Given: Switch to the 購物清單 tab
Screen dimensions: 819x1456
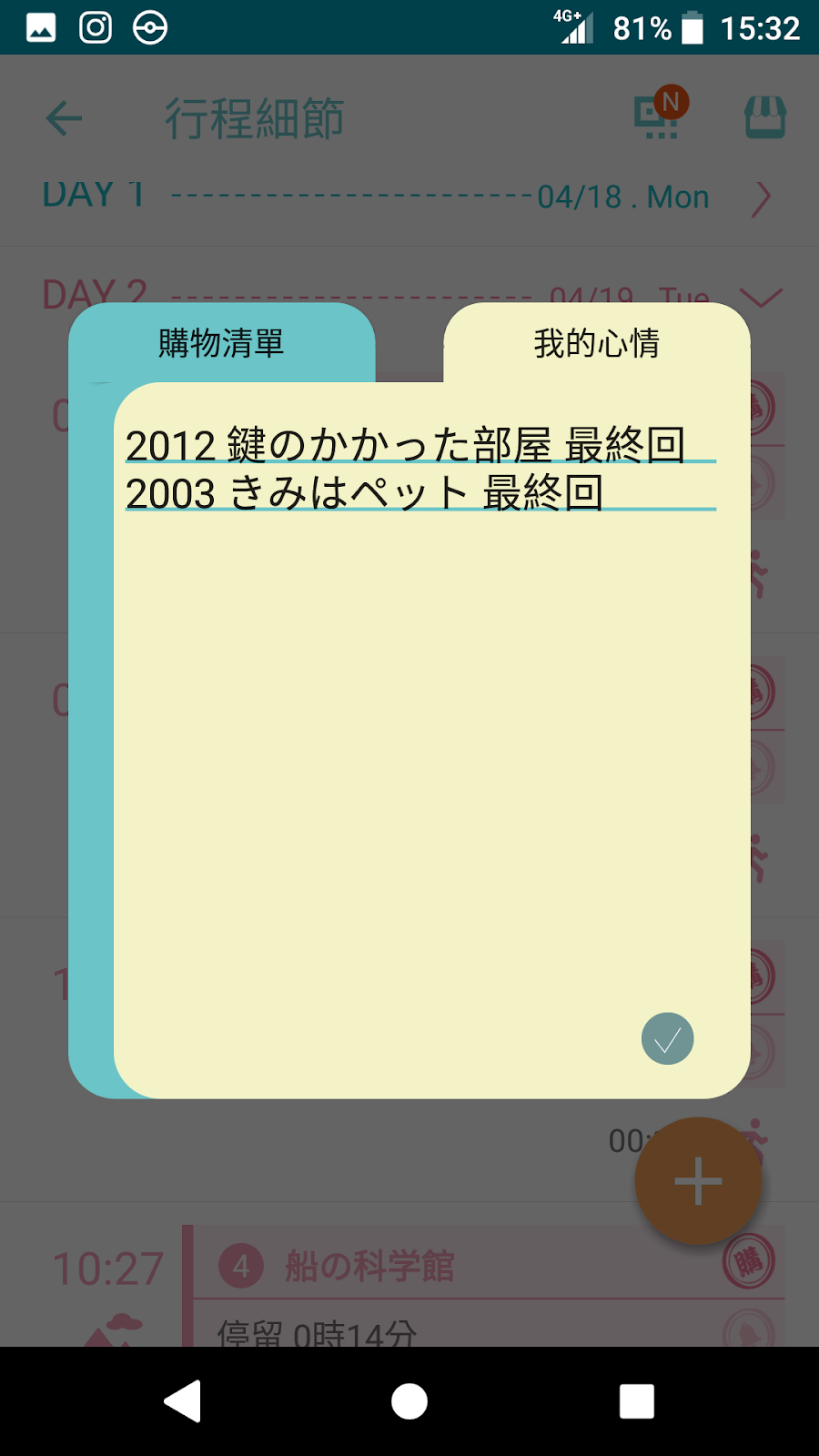Looking at the screenshot, I should (221, 343).
